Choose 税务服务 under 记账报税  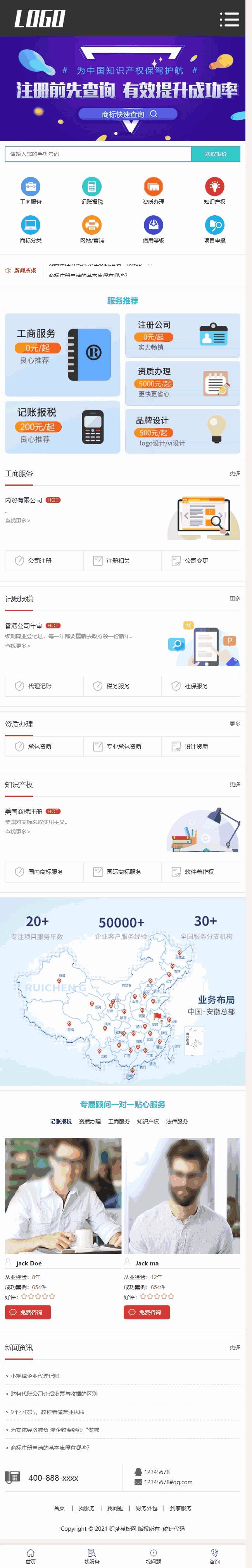click(122, 686)
